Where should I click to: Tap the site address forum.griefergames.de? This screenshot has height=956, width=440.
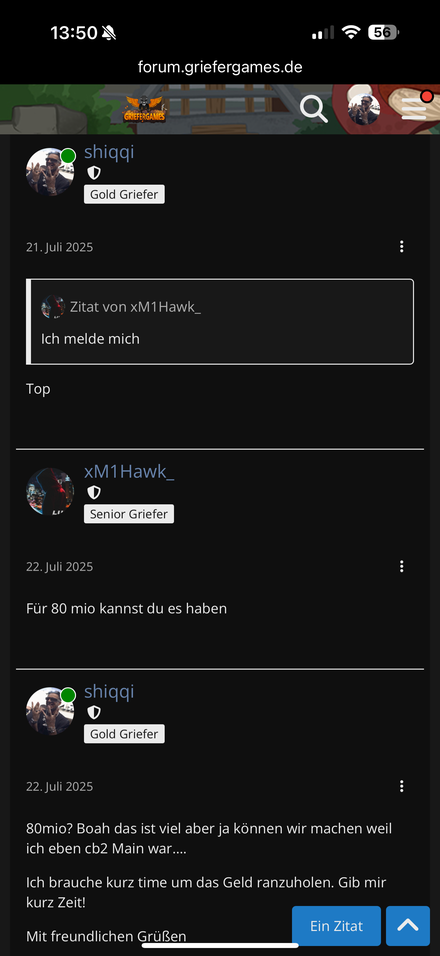pyautogui.click(x=220, y=66)
